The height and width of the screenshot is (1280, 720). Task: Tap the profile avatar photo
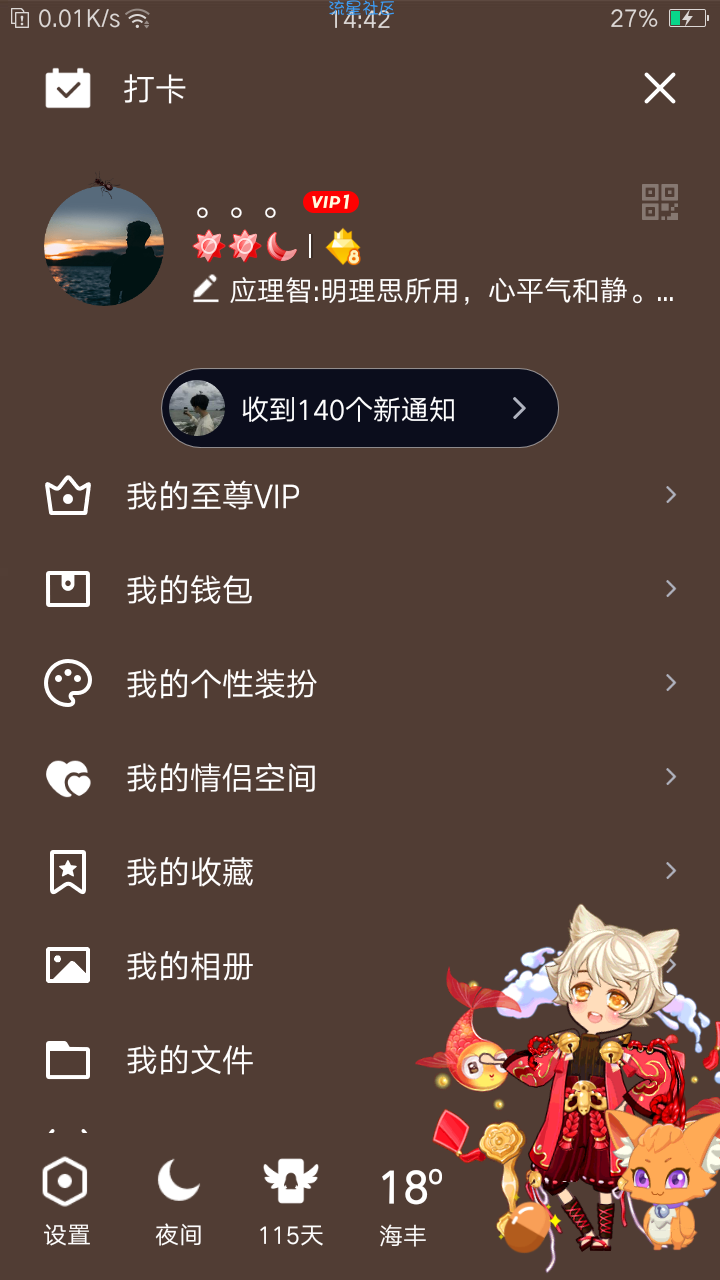[104, 246]
